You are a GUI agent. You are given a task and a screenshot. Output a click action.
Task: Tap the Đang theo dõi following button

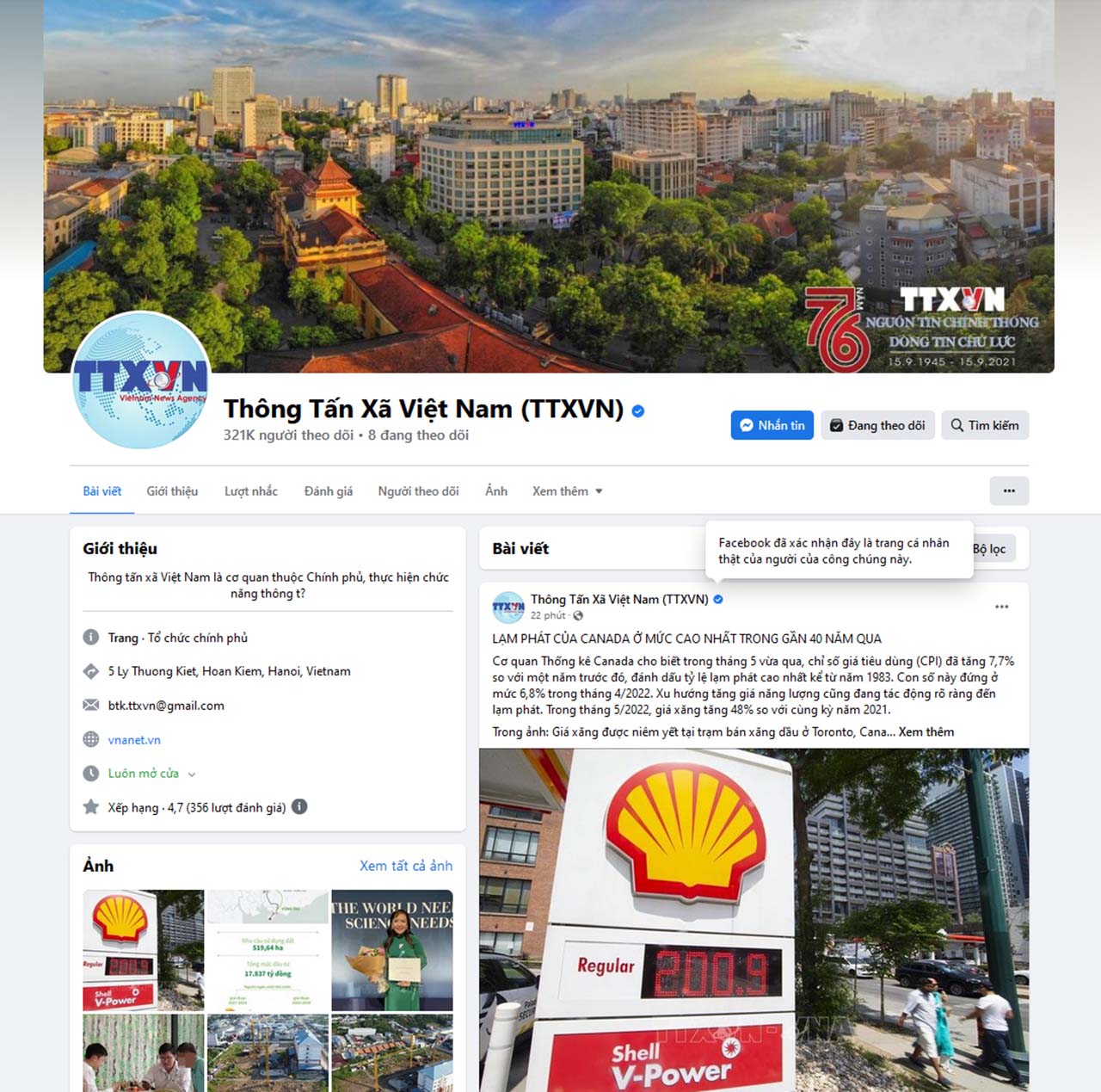(x=876, y=425)
